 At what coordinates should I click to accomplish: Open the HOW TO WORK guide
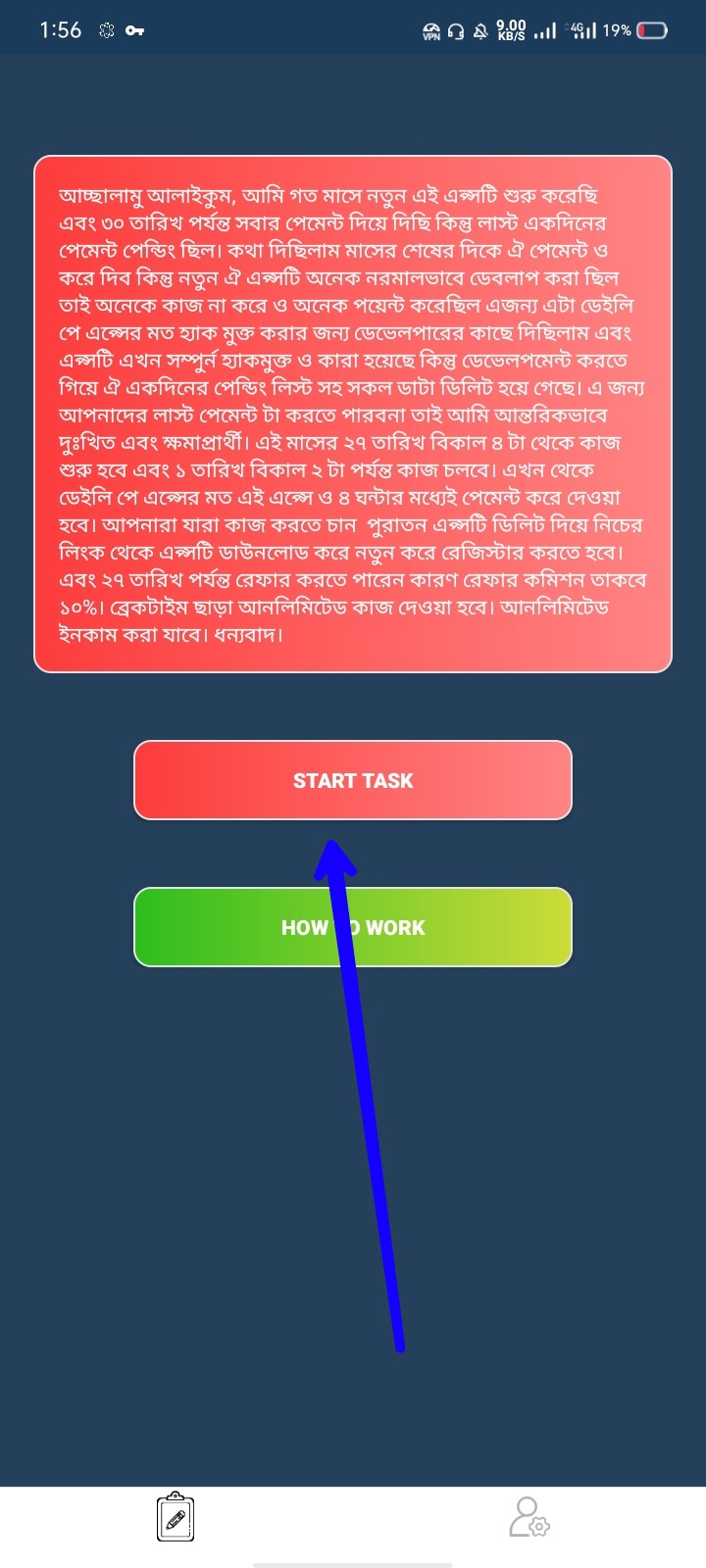coord(353,927)
